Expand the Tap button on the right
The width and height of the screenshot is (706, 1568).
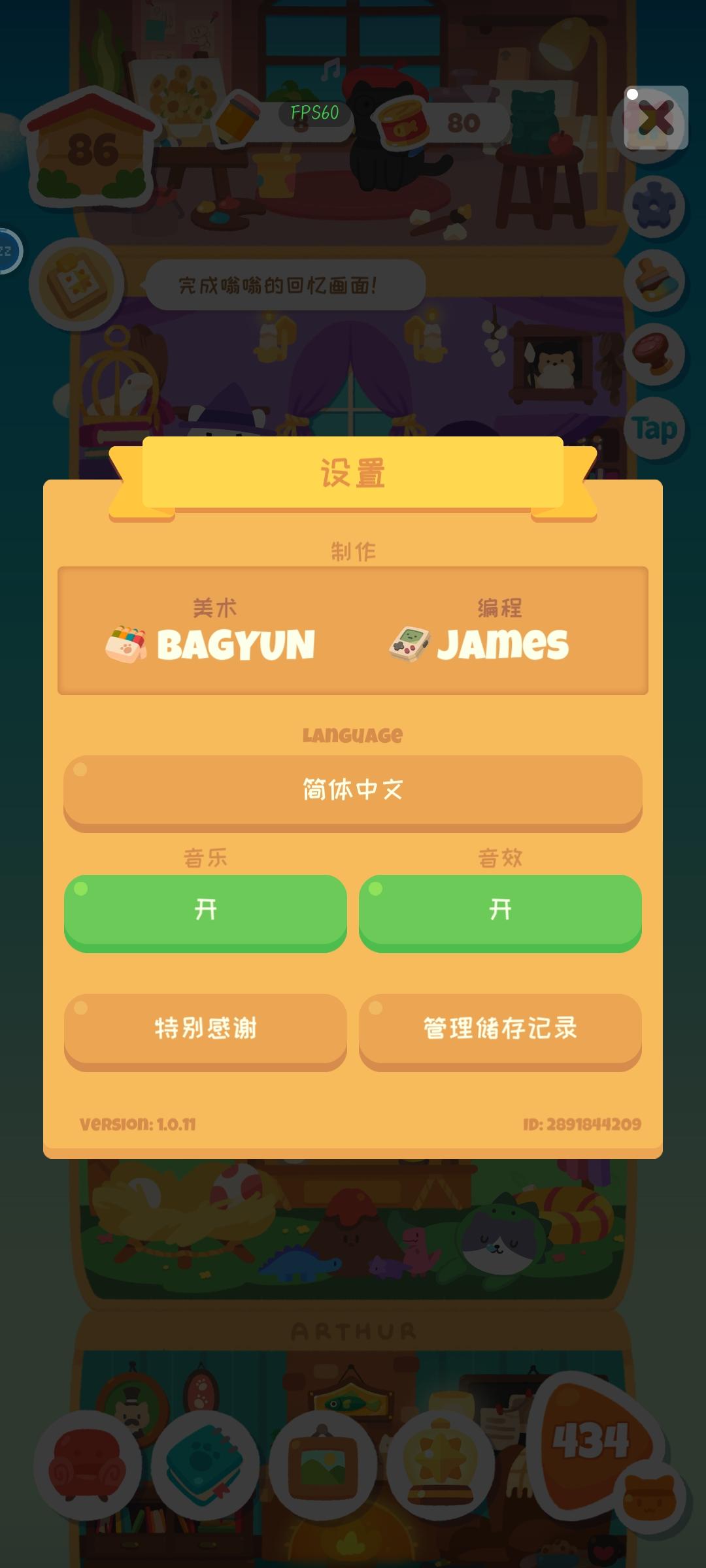655,429
